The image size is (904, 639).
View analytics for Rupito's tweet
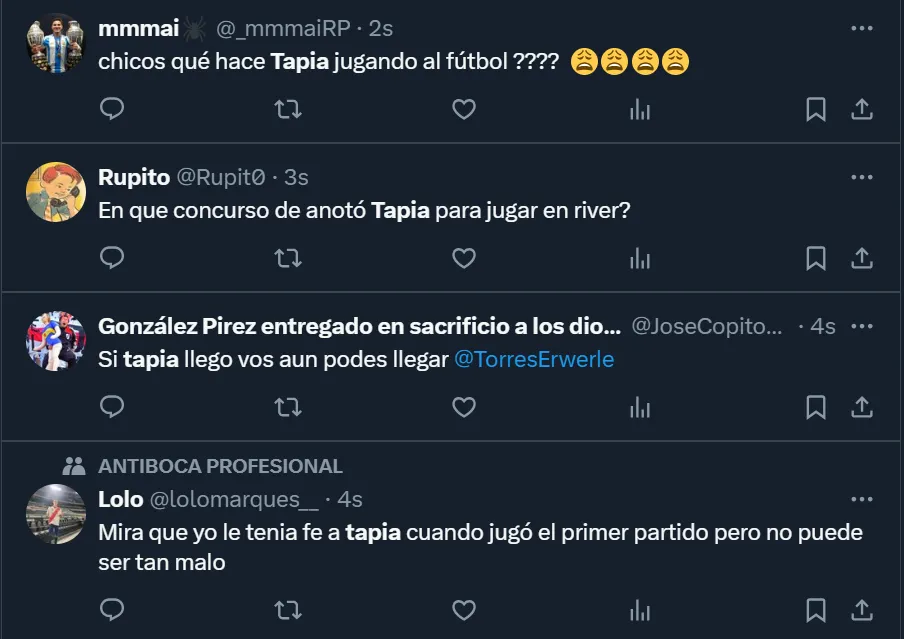click(640, 258)
